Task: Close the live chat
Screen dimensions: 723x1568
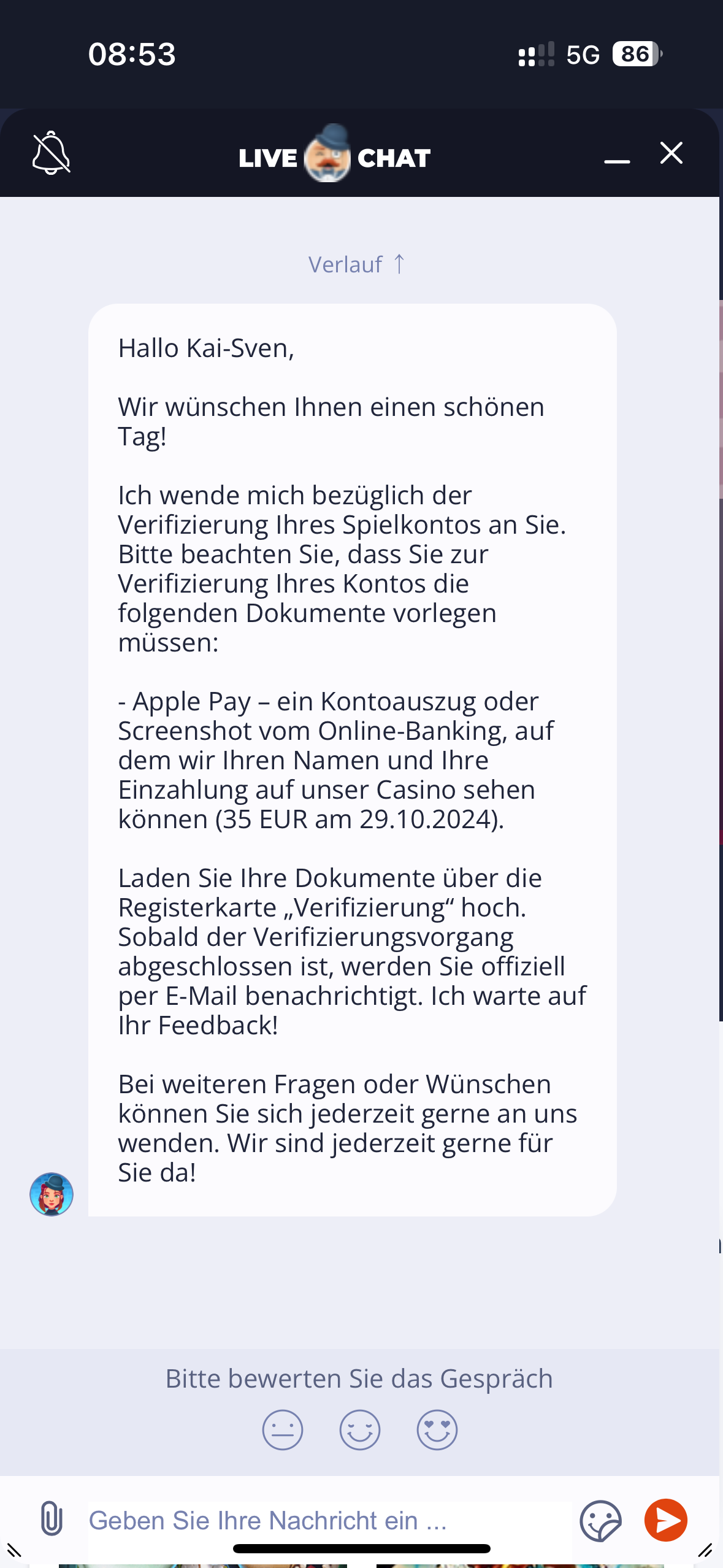Action: [671, 153]
